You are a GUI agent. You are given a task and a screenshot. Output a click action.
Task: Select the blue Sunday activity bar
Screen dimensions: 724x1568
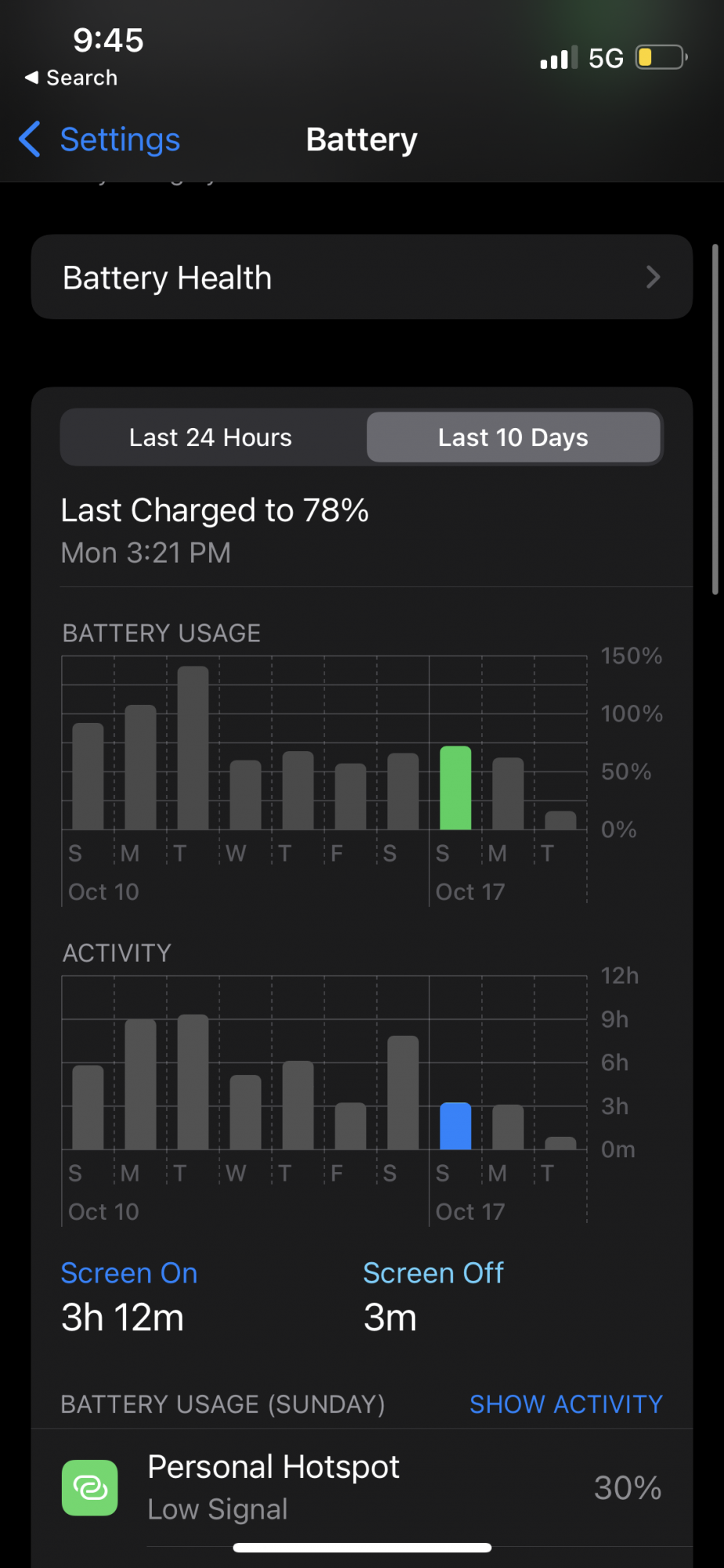[x=455, y=1126]
